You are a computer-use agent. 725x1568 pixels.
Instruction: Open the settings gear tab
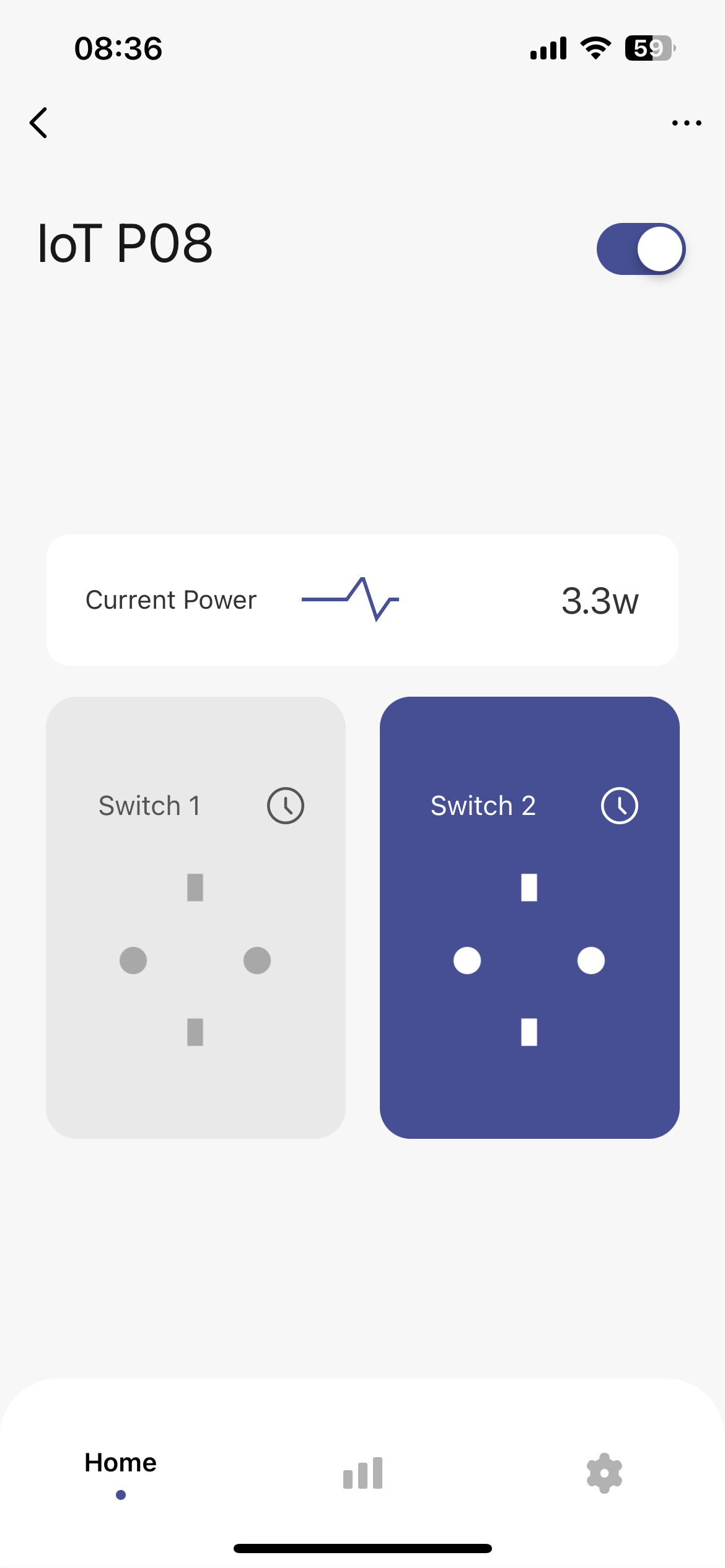pyautogui.click(x=604, y=1473)
